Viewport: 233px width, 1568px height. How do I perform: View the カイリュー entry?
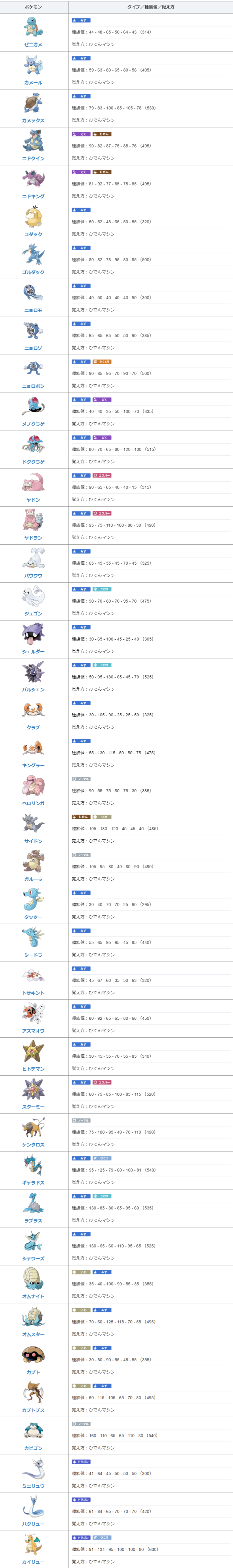coord(33,1562)
